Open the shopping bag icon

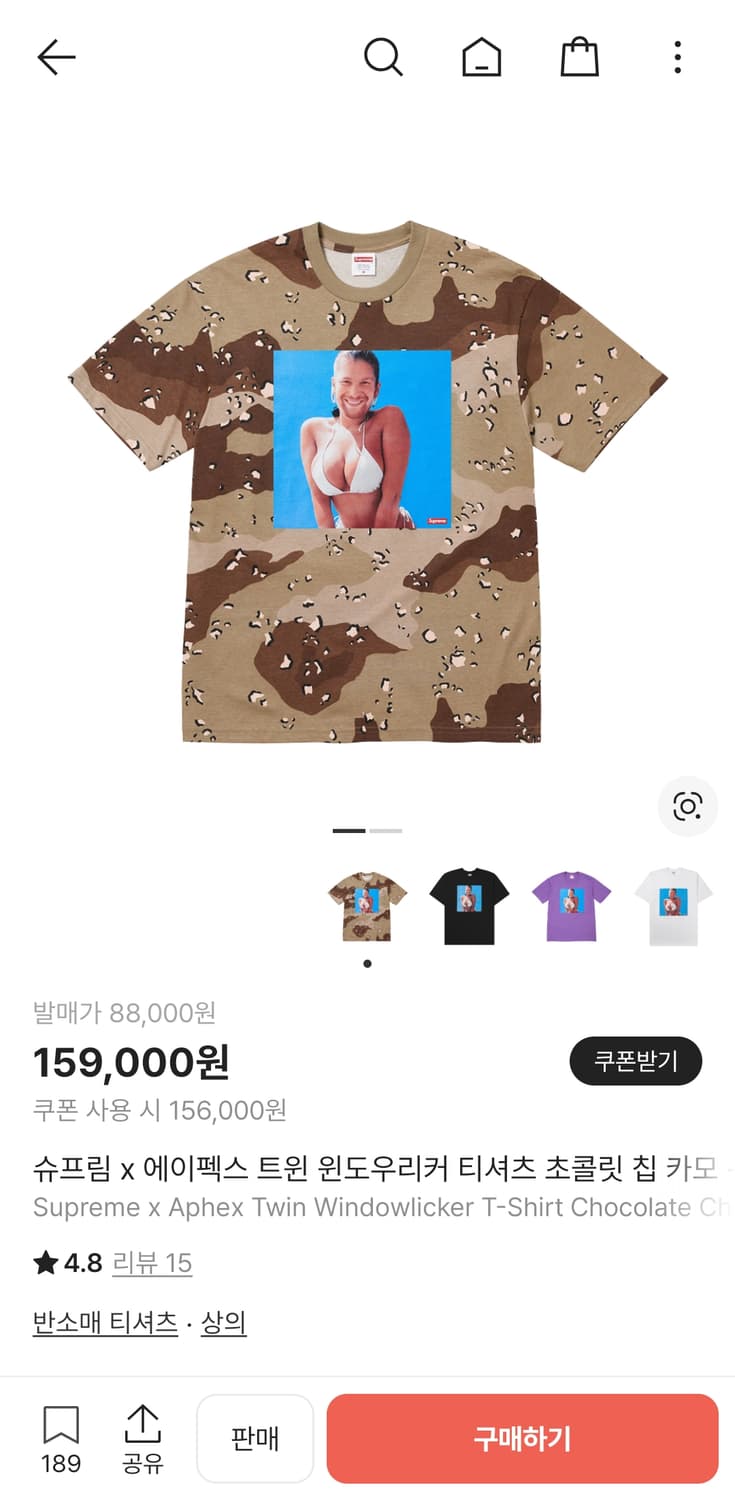(x=580, y=57)
